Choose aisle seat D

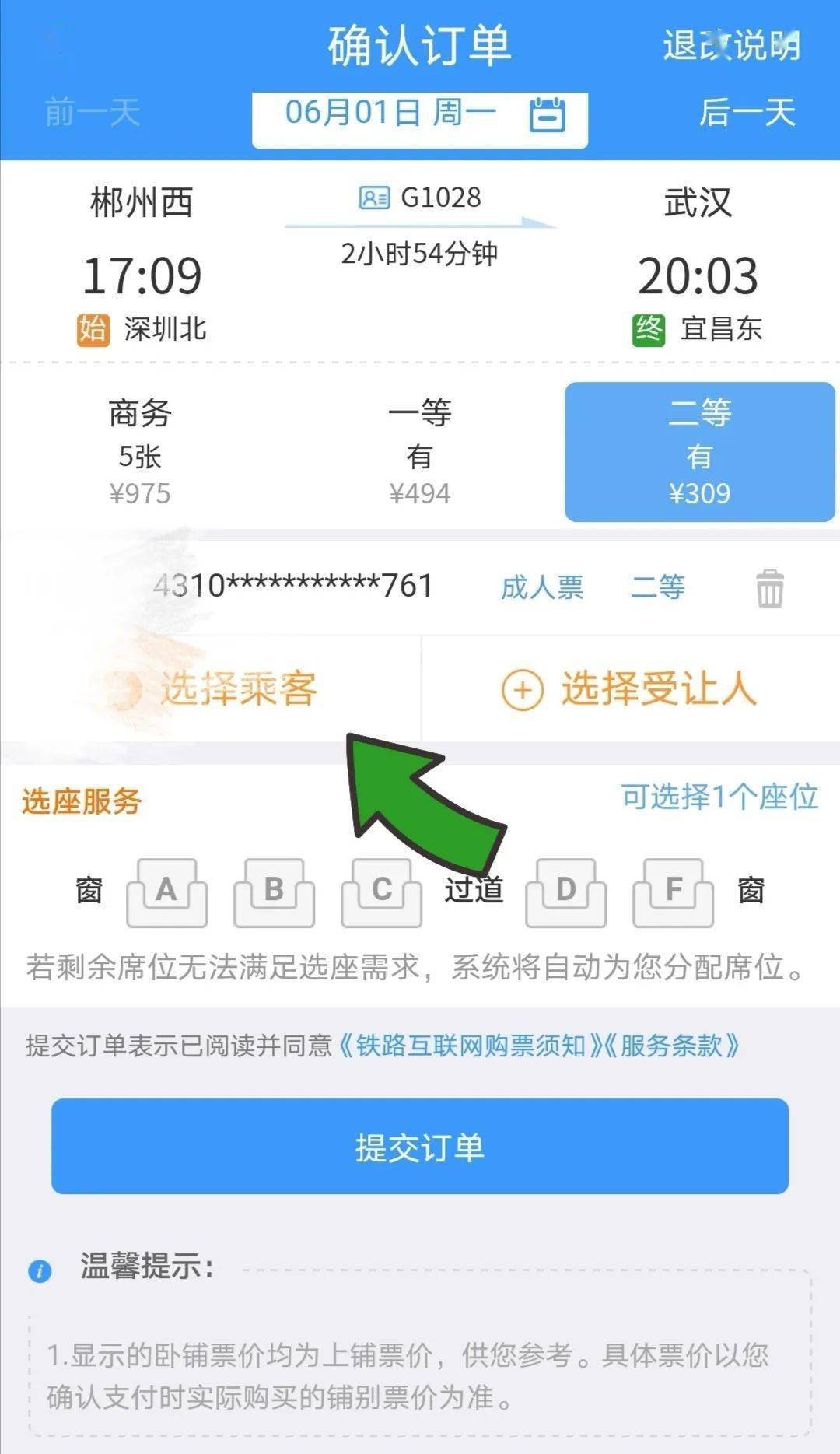(x=565, y=893)
